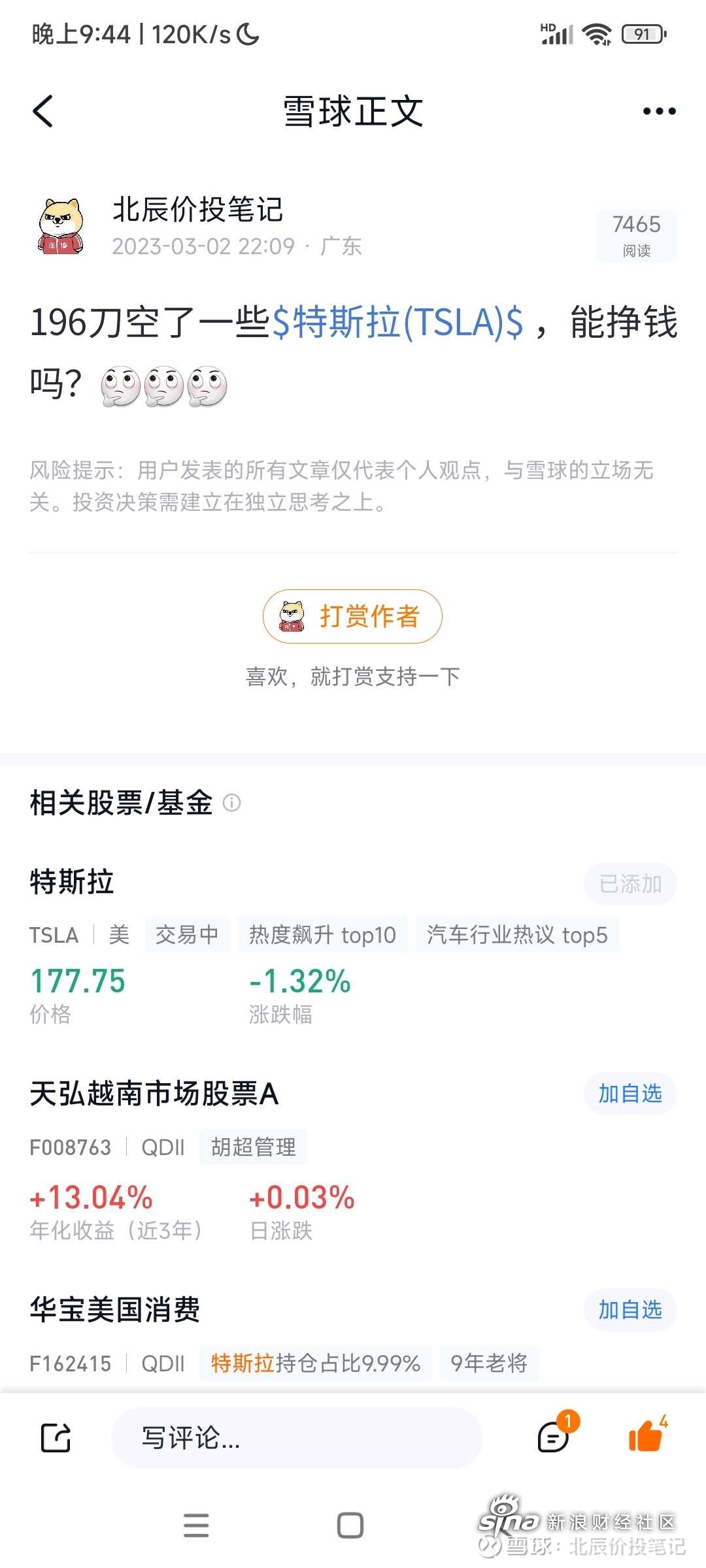Viewport: 706px width, 1568px height.
Task: Write a comment in 写评论 field
Action: click(297, 1438)
